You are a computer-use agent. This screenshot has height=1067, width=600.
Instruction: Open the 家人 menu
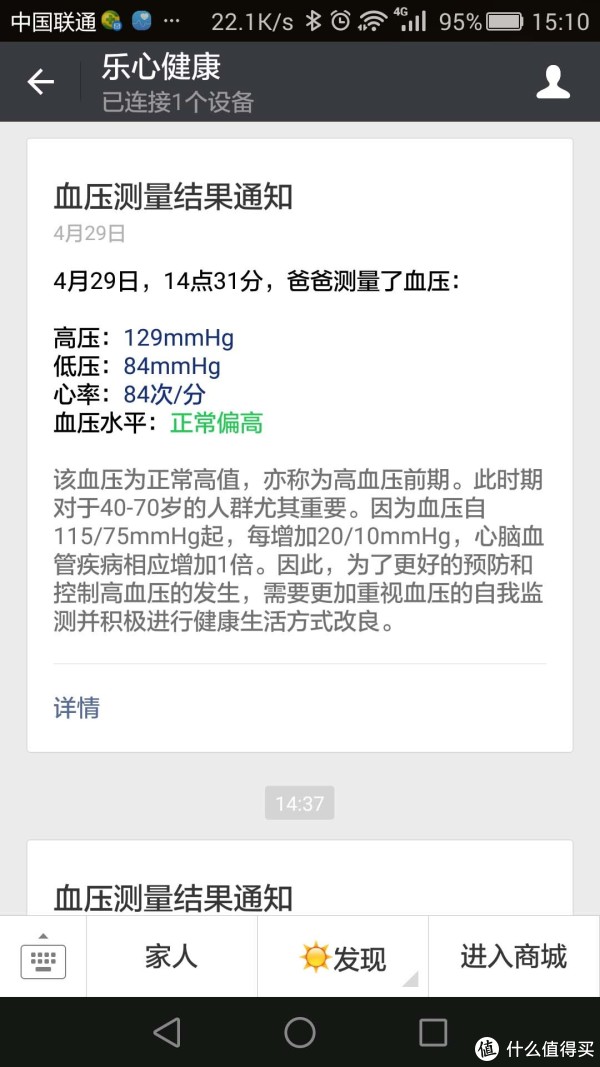click(x=171, y=956)
